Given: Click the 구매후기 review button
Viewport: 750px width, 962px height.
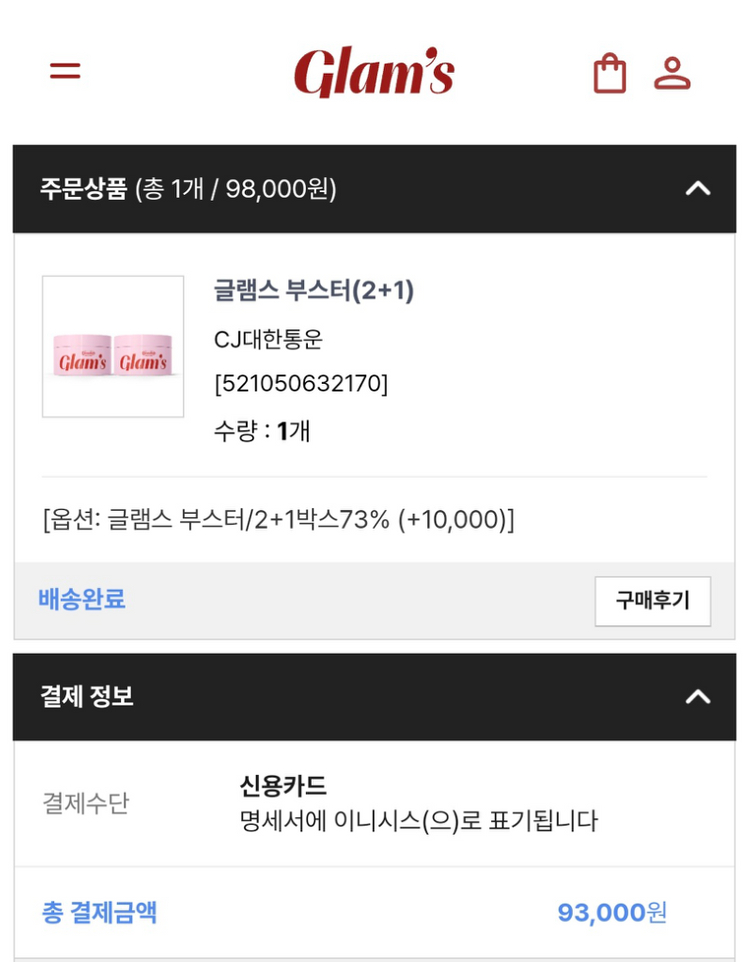Looking at the screenshot, I should (x=652, y=601).
